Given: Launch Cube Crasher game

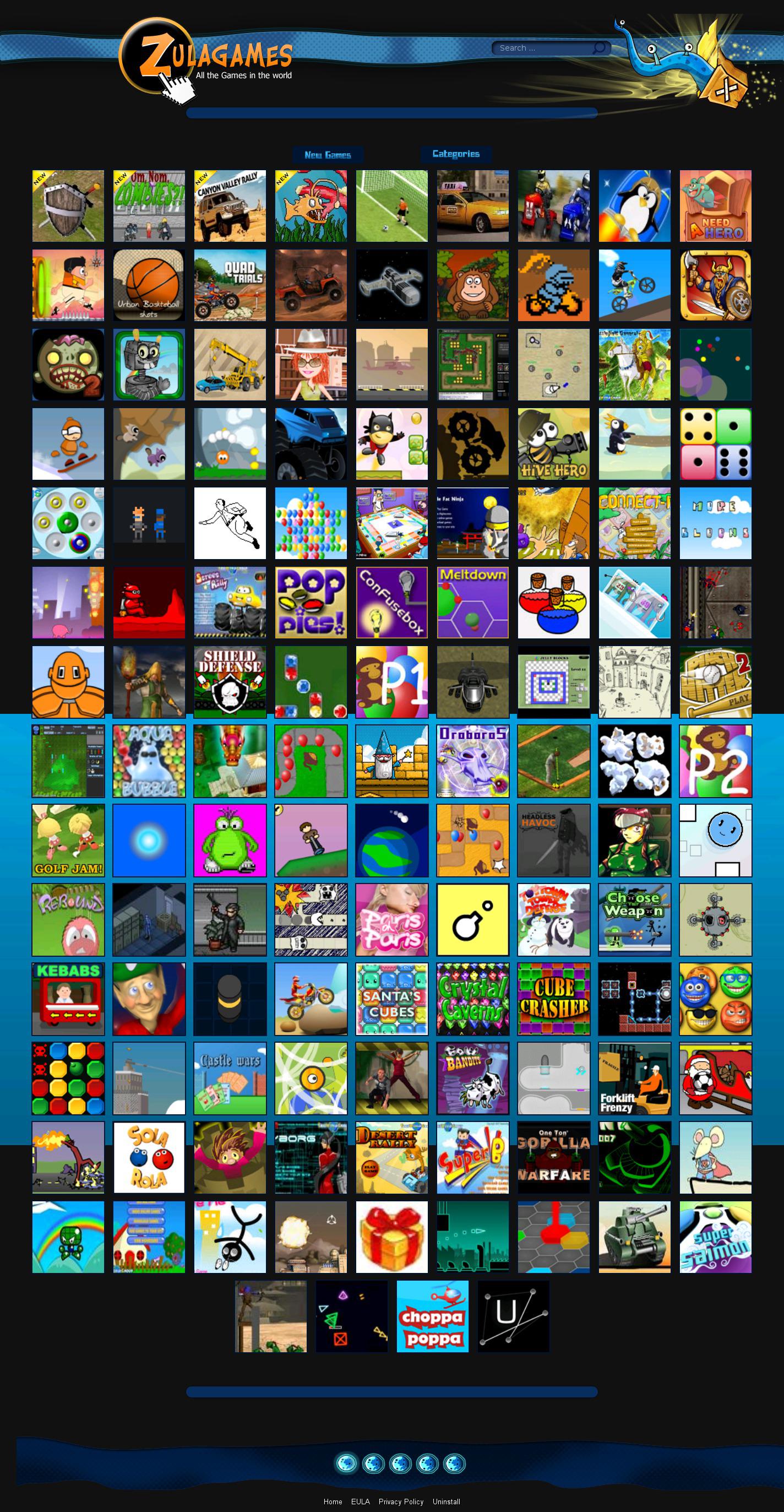Looking at the screenshot, I should pos(553,999).
